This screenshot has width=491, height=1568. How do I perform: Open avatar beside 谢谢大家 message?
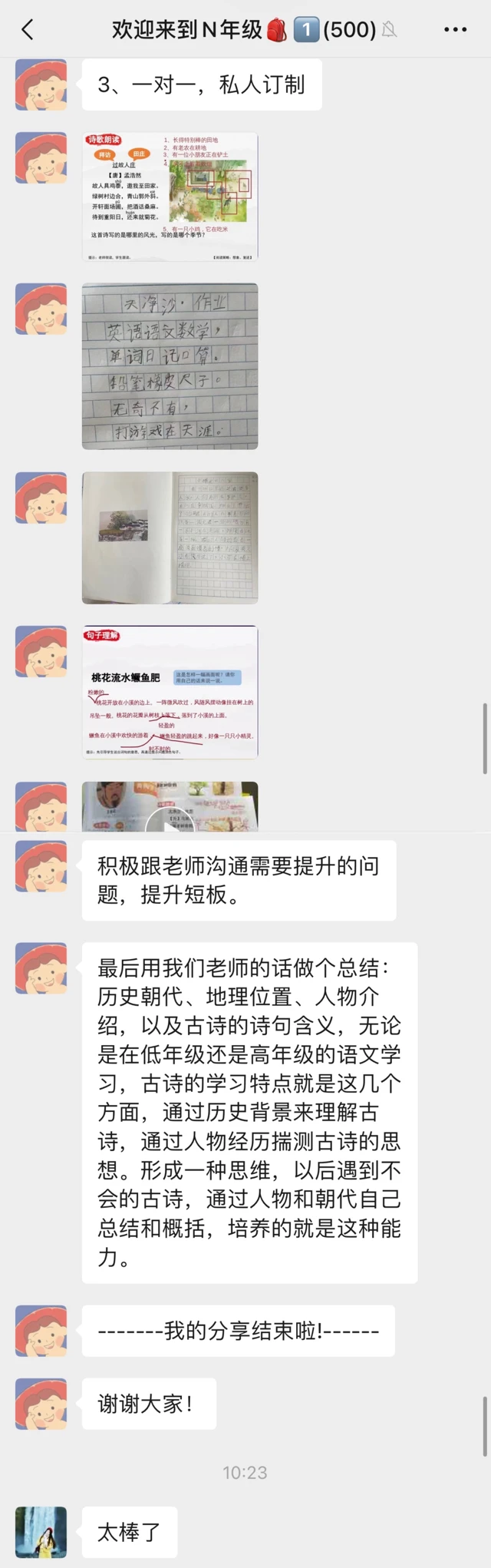(41, 1403)
